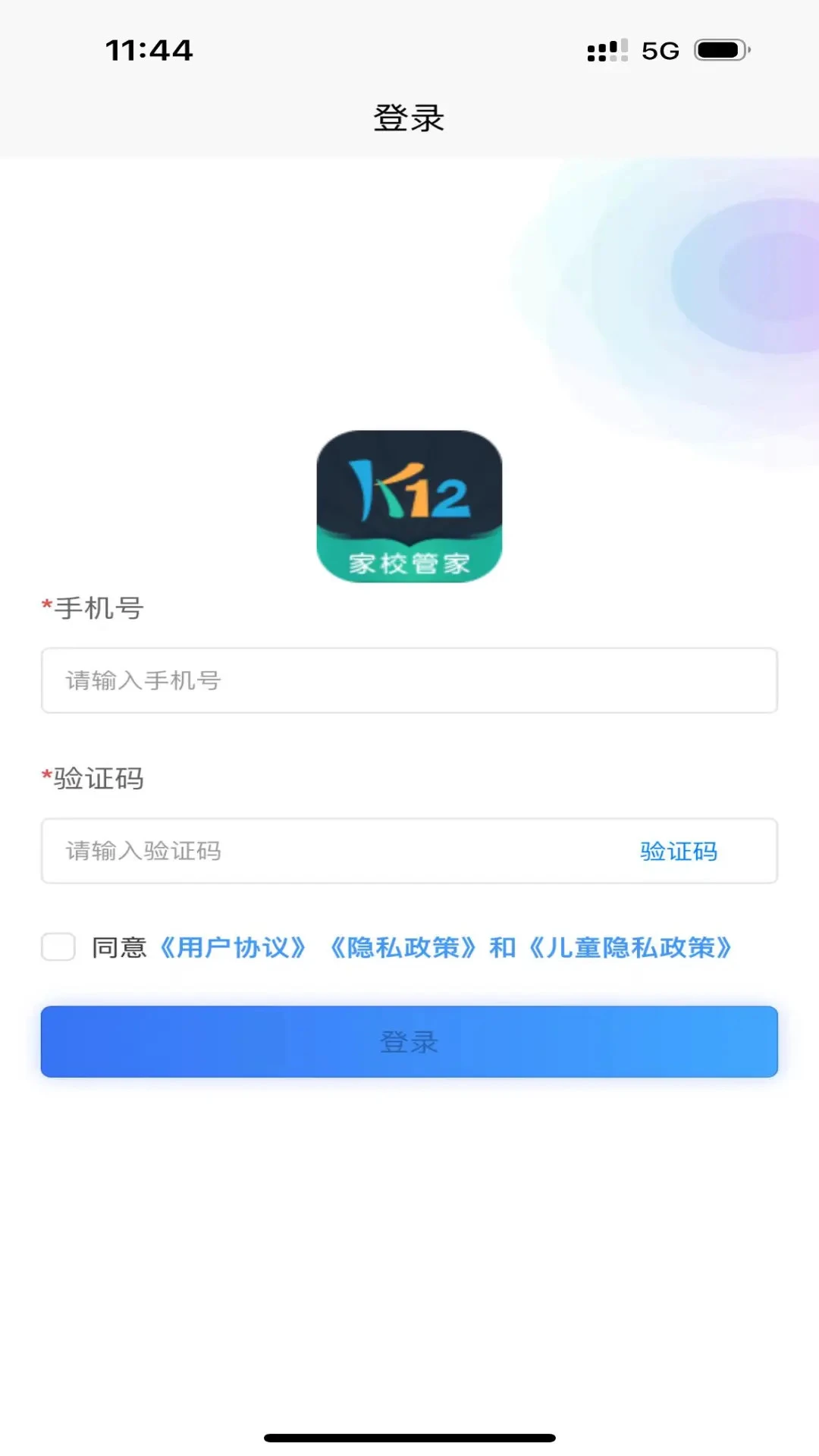The width and height of the screenshot is (819, 1456).
Task: Request a code with the blue 验证码 button
Action: tap(679, 851)
